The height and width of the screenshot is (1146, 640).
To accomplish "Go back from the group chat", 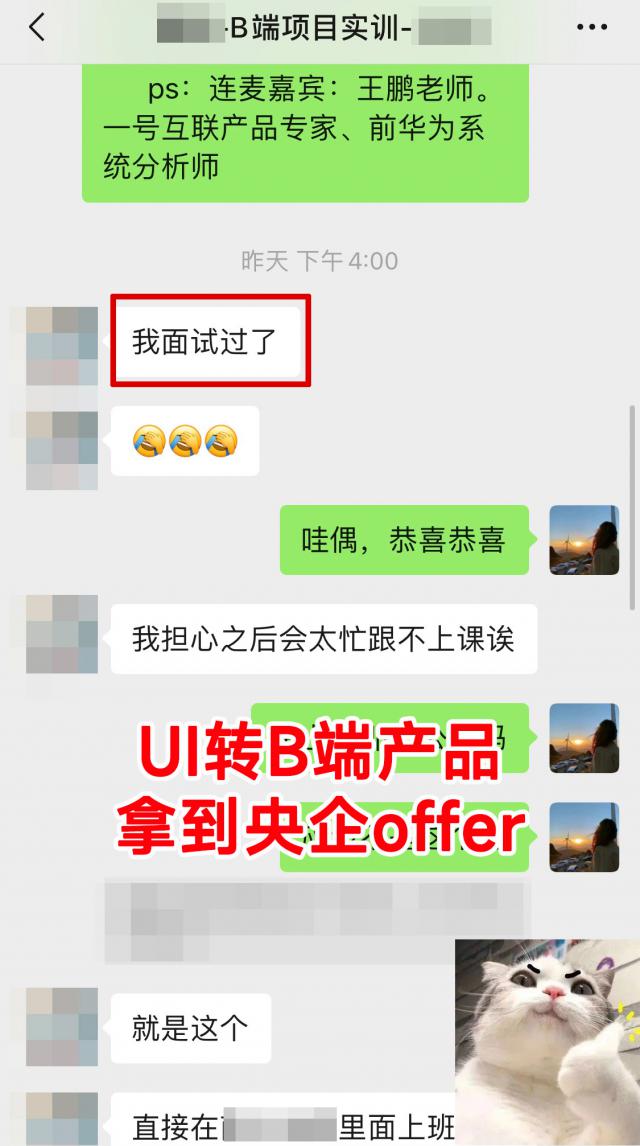I will [37, 28].
